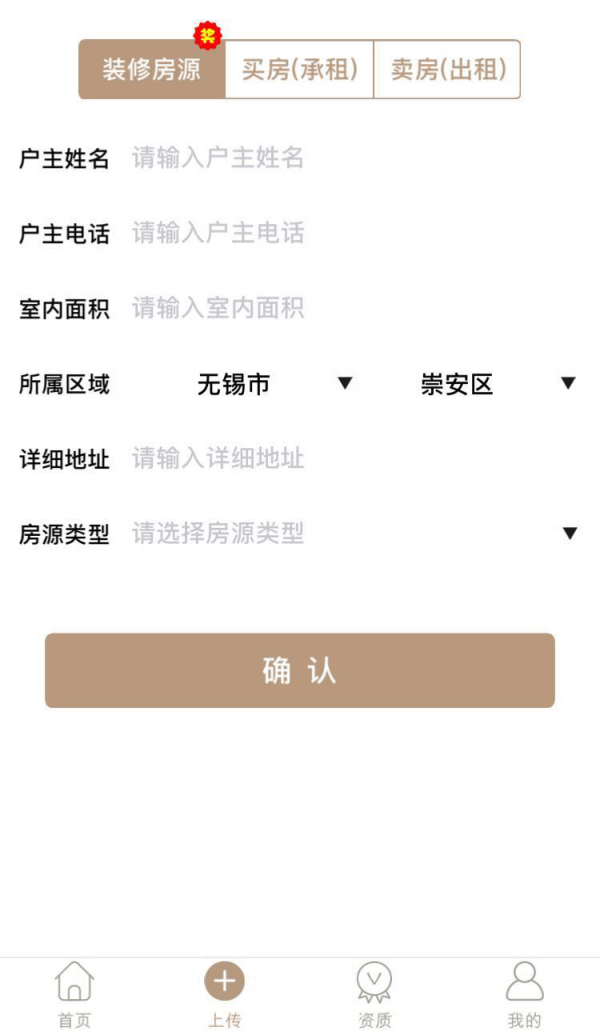Switch to the 资质 tab
Viewport: 600px width, 1035px height.
pos(375,994)
